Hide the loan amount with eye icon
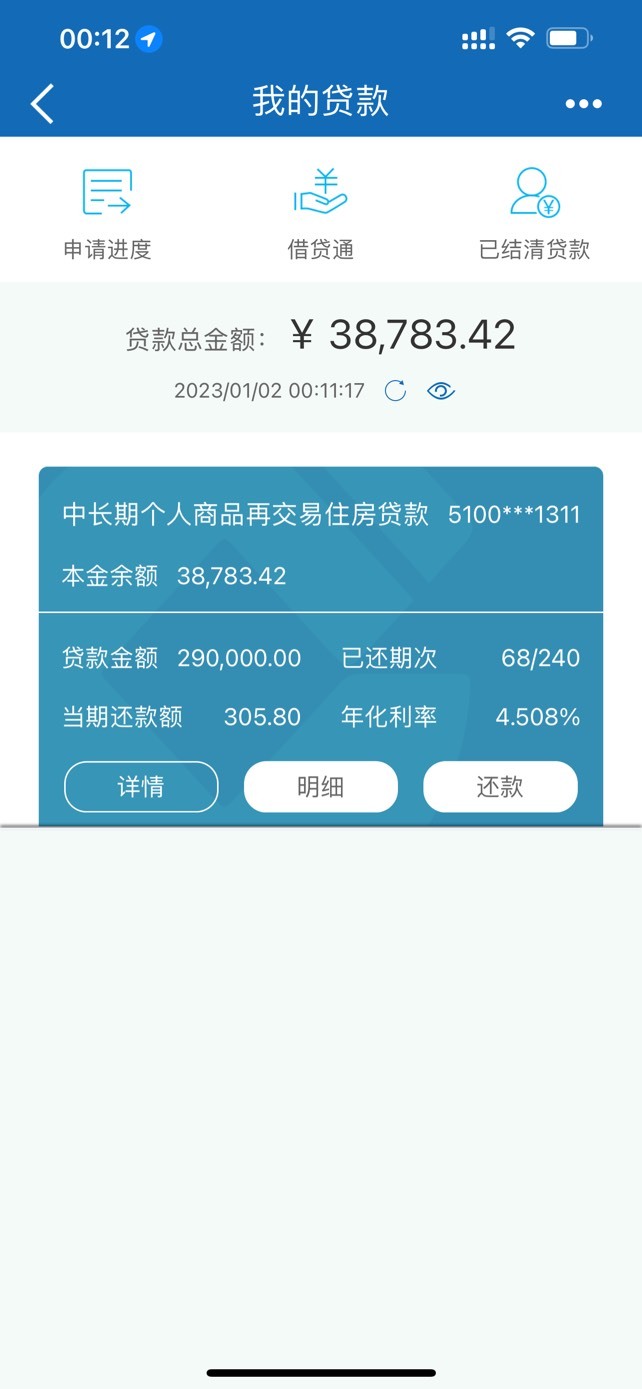642x1389 pixels. click(x=441, y=391)
